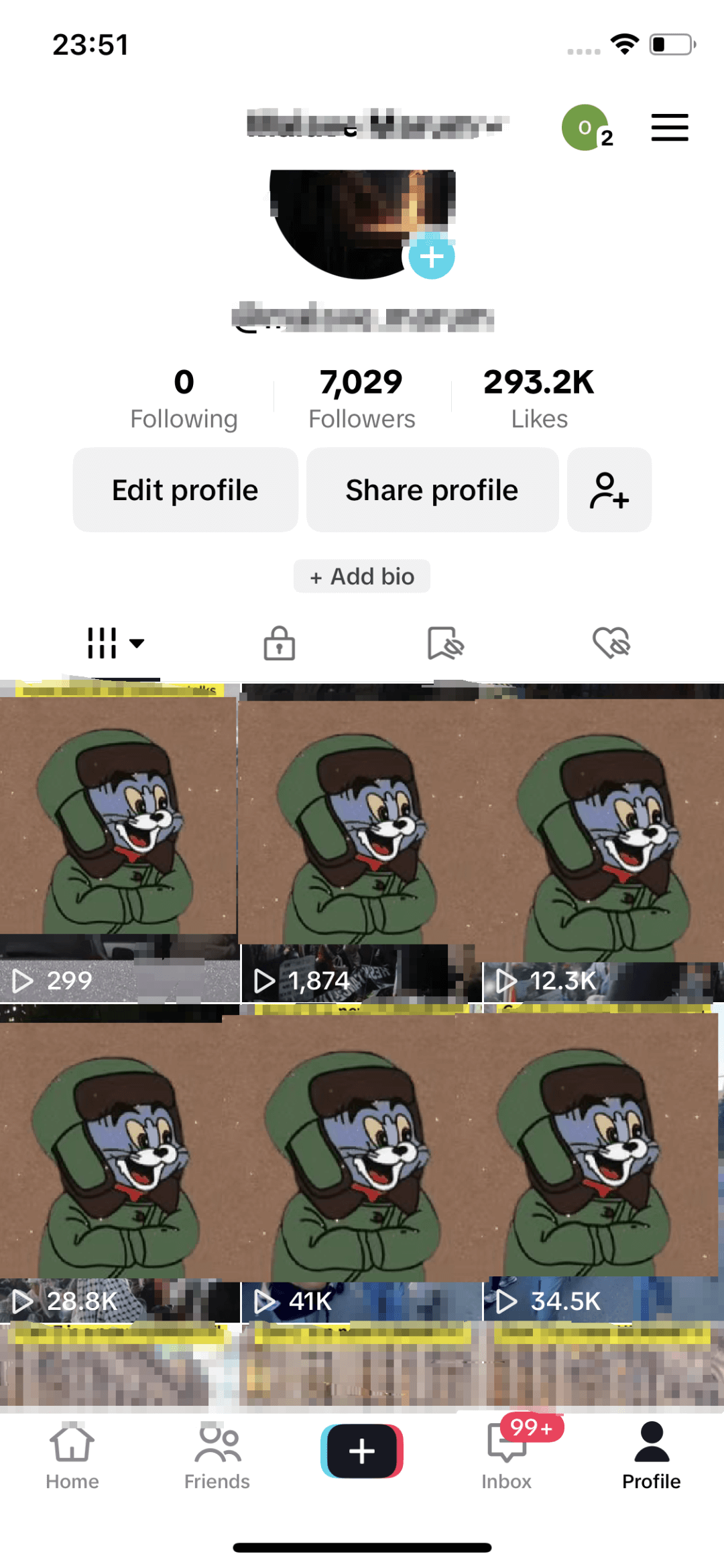Open the Following list
The height and width of the screenshot is (1568, 724).
(184, 399)
